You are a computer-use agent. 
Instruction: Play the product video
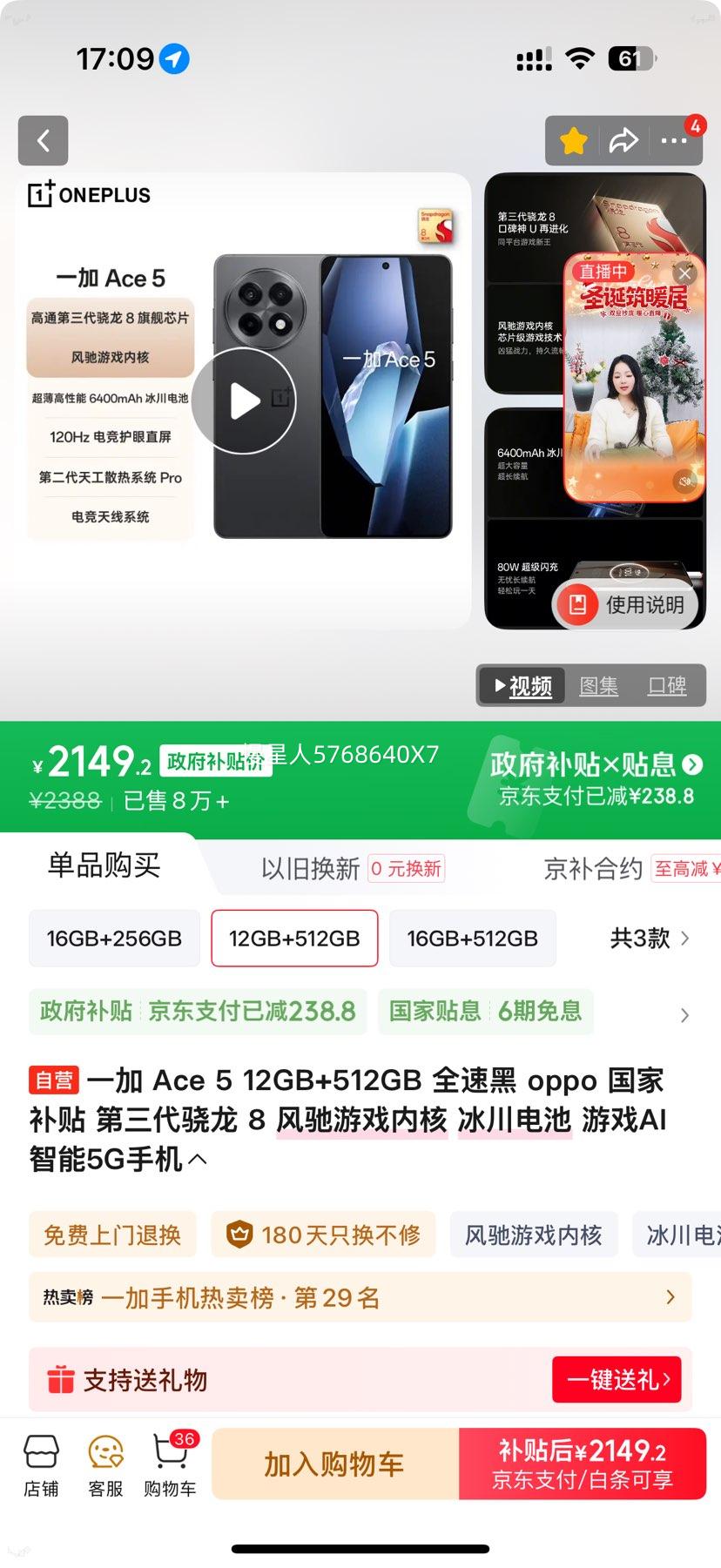tap(246, 400)
